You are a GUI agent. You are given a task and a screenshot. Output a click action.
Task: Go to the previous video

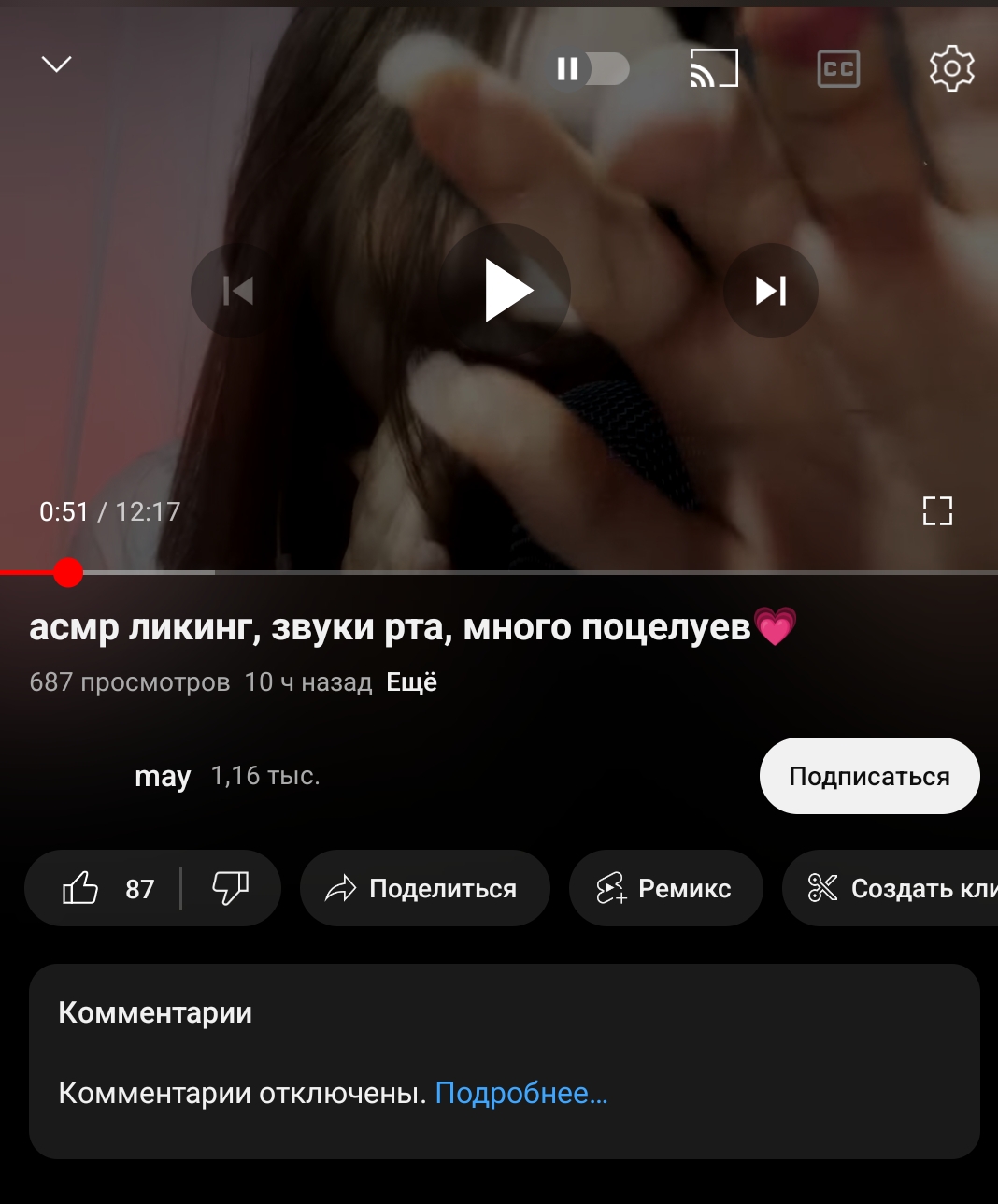pos(238,291)
